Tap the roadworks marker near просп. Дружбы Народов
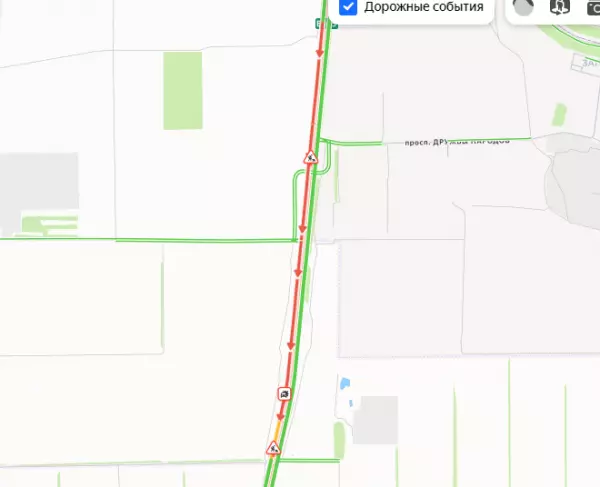Image resolution: width=600 pixels, height=487 pixels. (311, 158)
